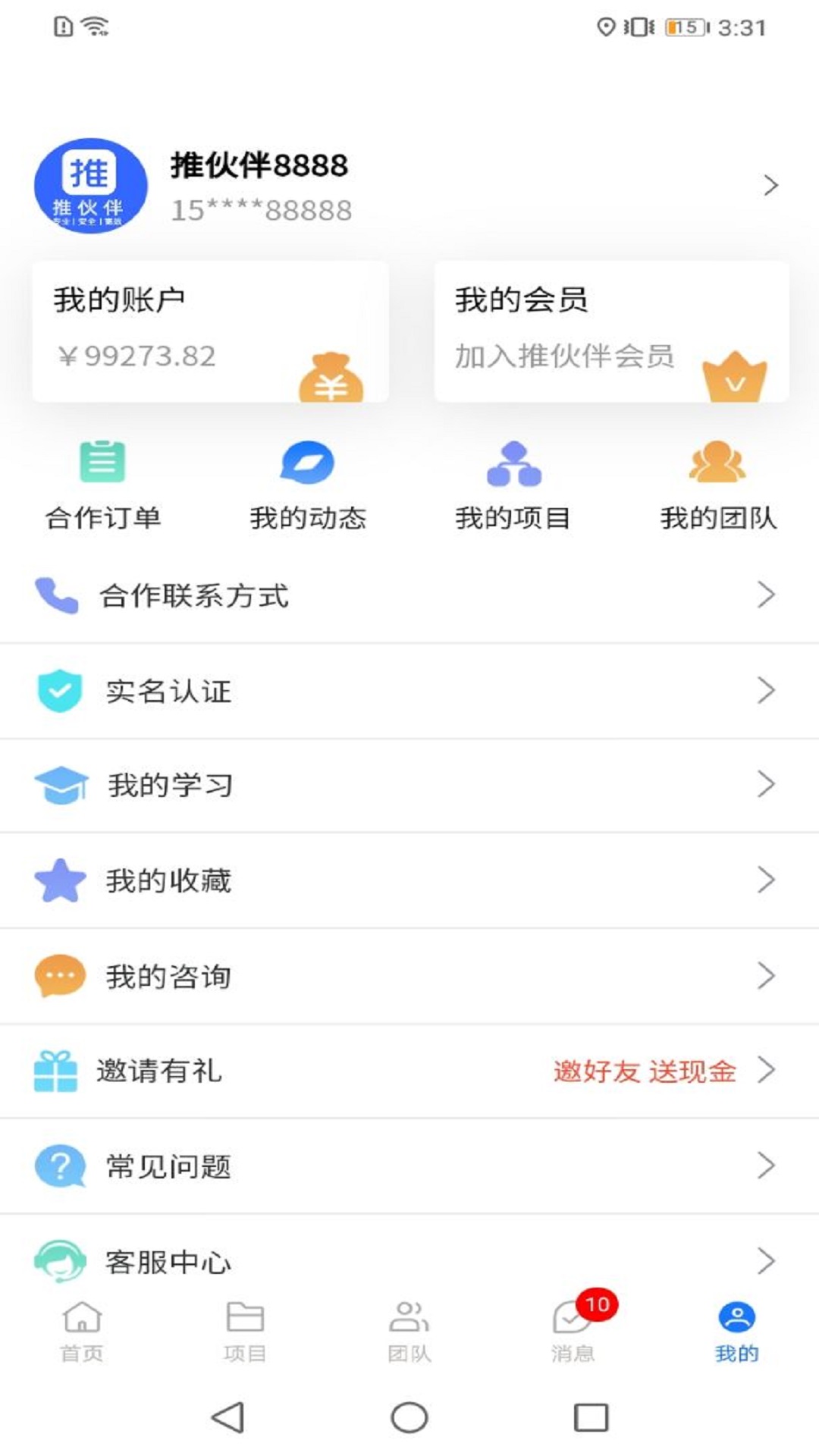819x1456 pixels.
Task: Open the 实名认证 row
Action: (x=409, y=691)
